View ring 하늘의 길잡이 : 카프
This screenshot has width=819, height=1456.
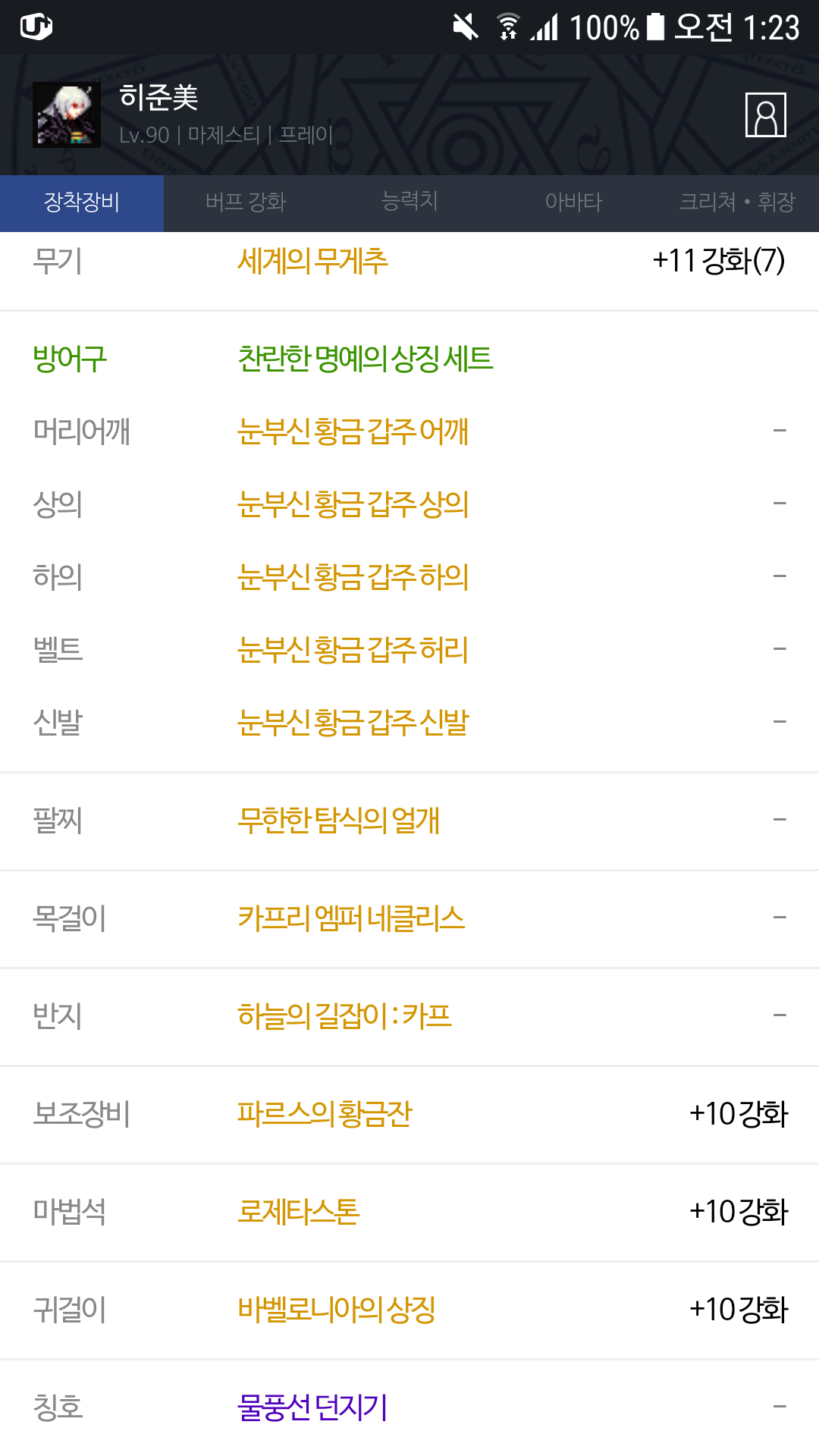point(344,1016)
